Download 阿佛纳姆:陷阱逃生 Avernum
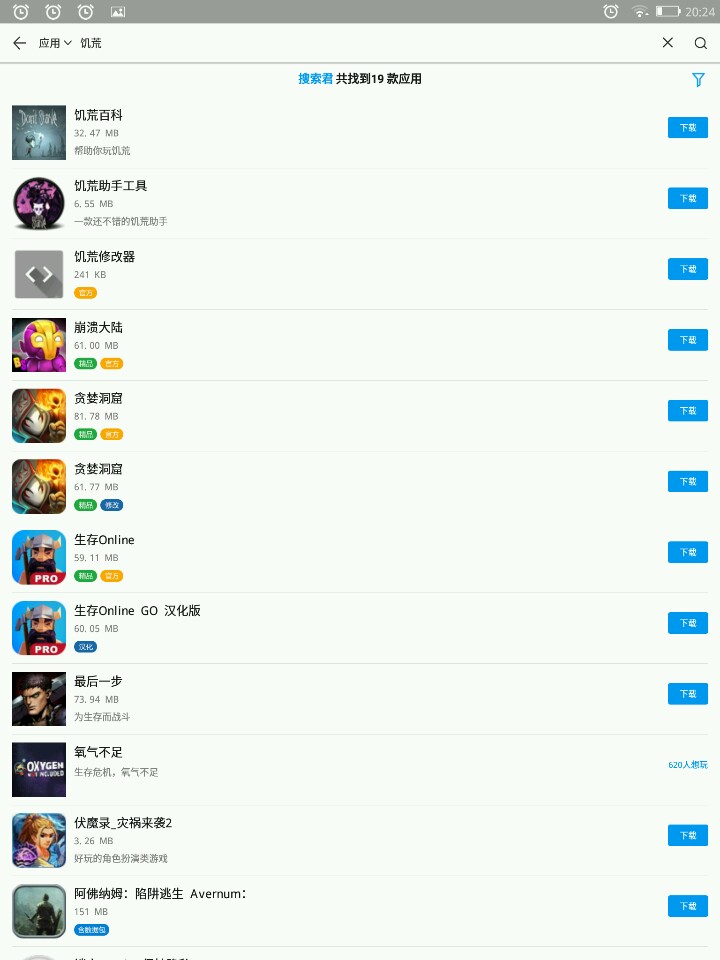This screenshot has height=960, width=720. [688, 906]
